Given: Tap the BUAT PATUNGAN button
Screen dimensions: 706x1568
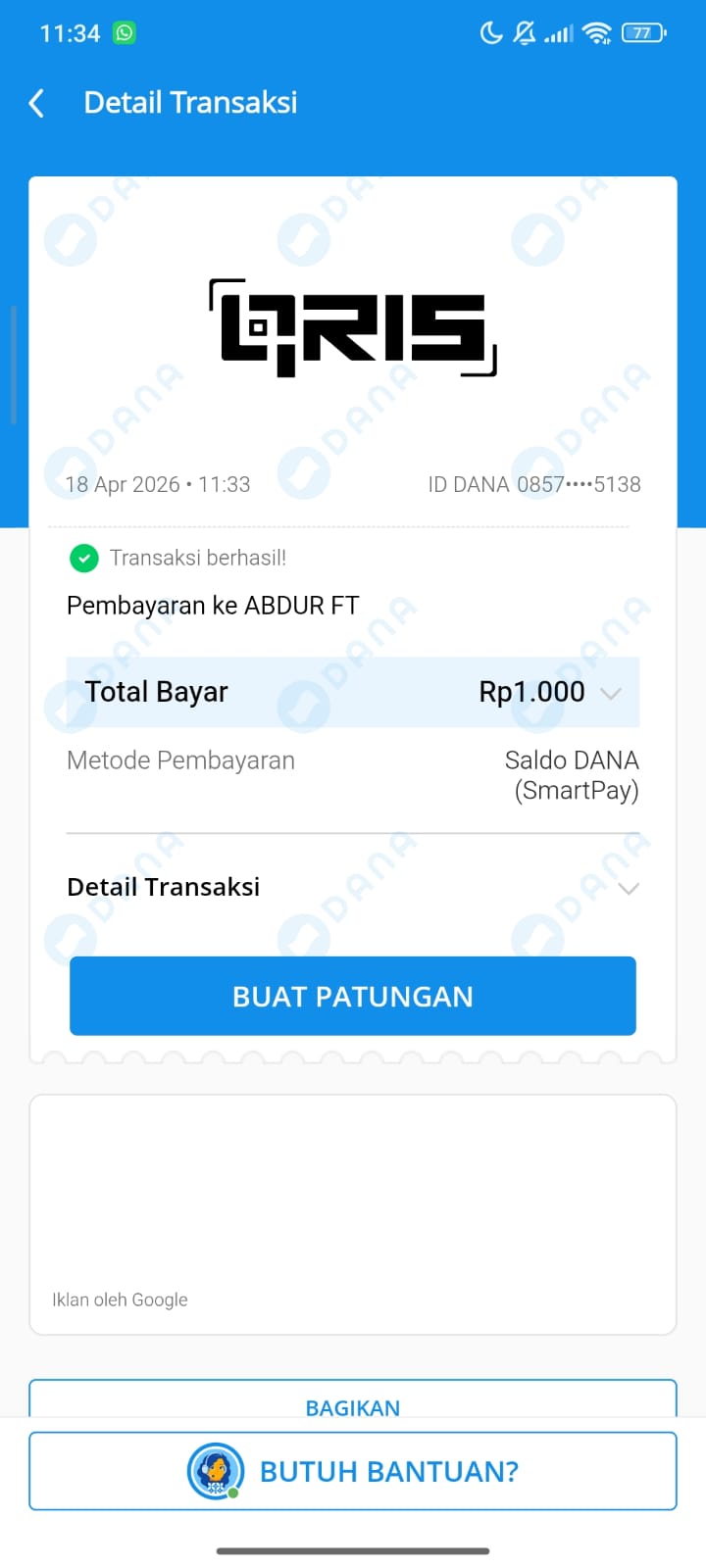Looking at the screenshot, I should click(x=353, y=996).
